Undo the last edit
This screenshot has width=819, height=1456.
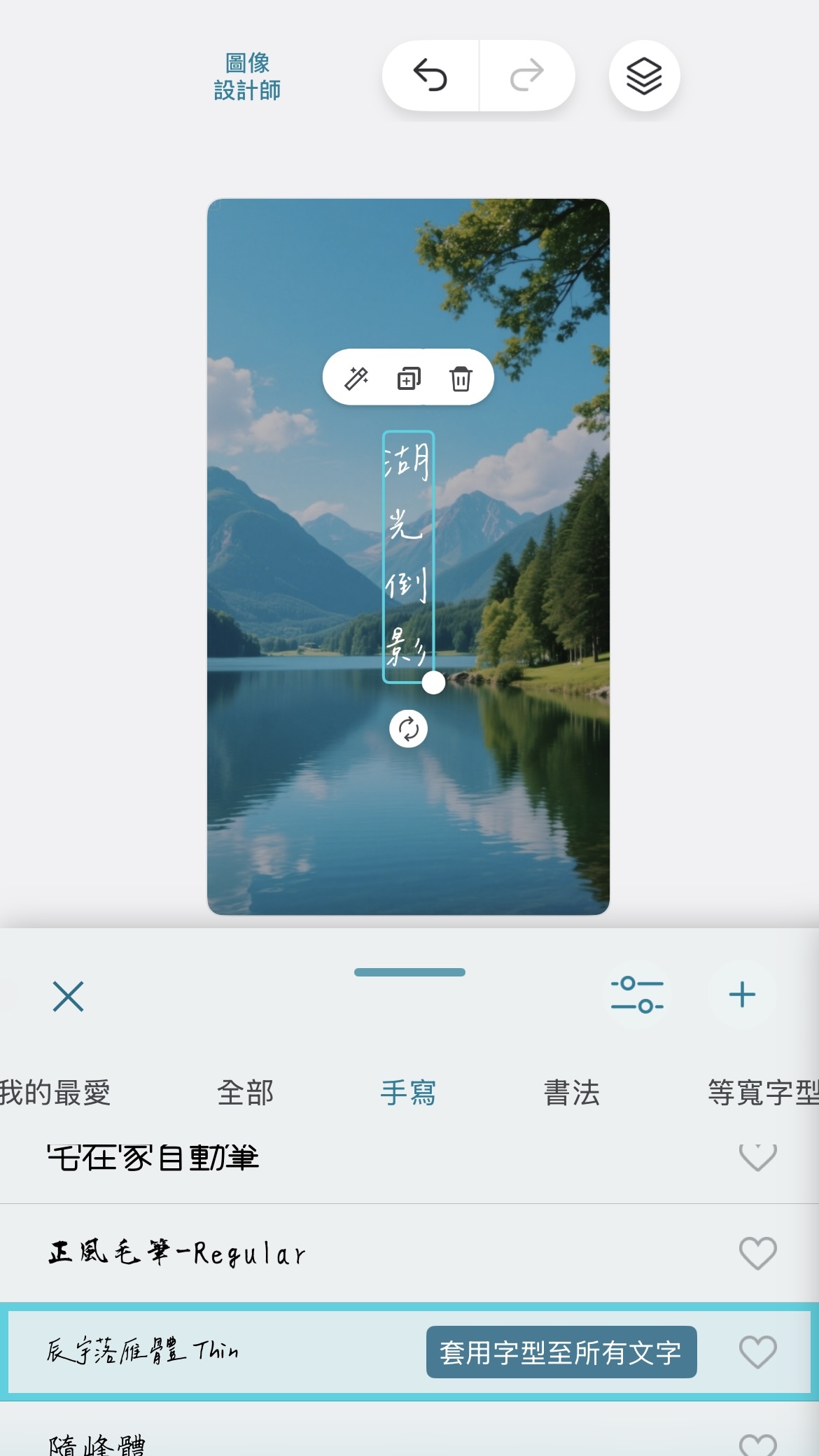(x=430, y=76)
